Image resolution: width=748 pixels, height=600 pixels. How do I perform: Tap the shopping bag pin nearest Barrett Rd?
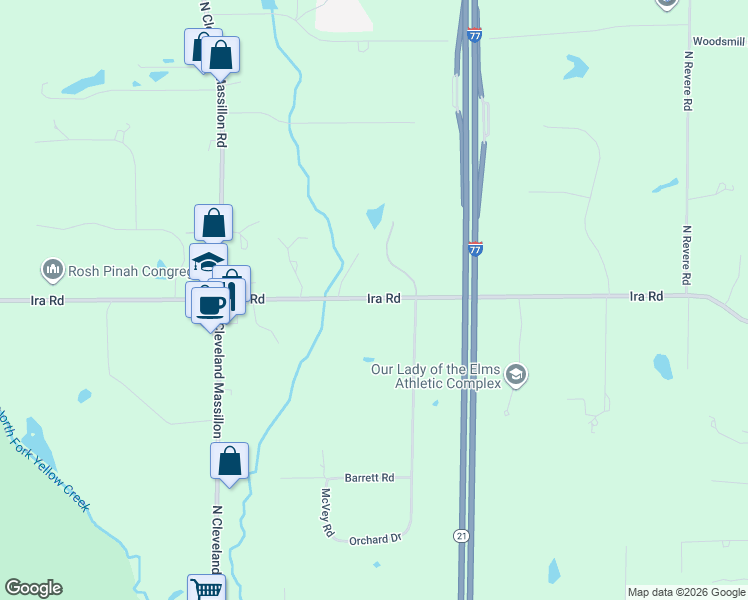[230, 462]
